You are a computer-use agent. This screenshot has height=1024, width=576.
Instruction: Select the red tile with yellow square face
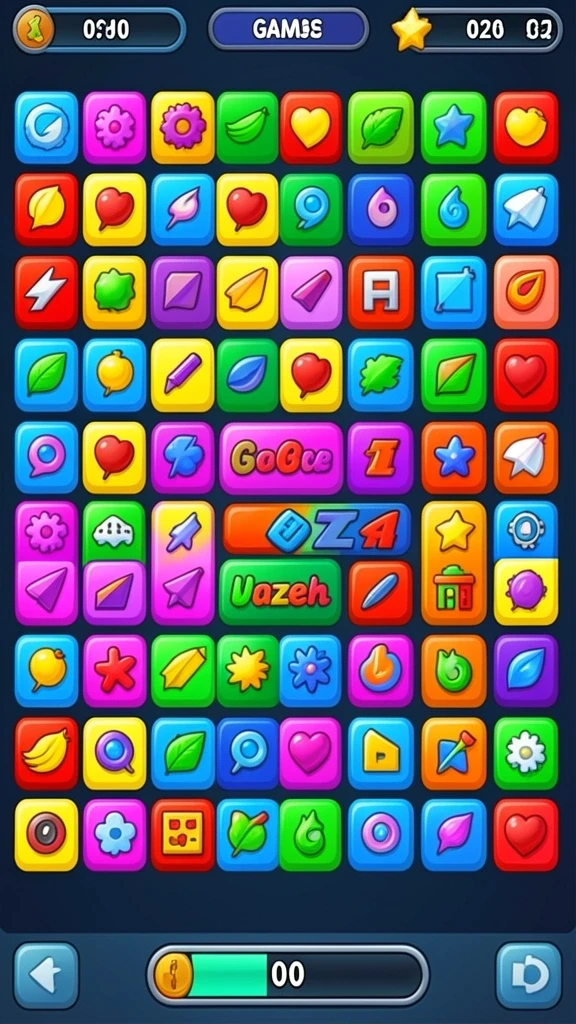[x=183, y=835]
